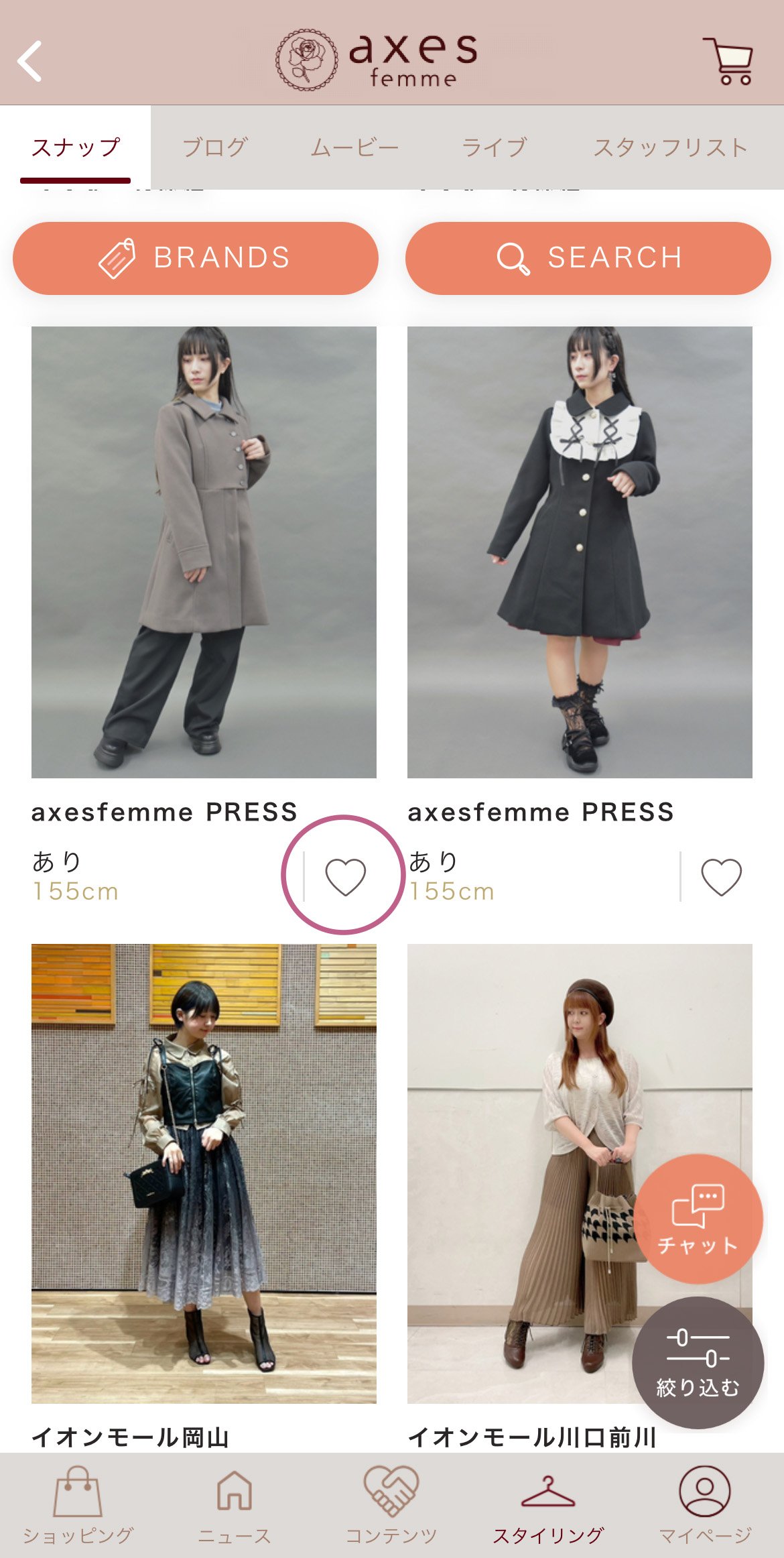The width and height of the screenshot is (784, 1558).
Task: Tap the SEARCH button
Action: tap(588, 258)
